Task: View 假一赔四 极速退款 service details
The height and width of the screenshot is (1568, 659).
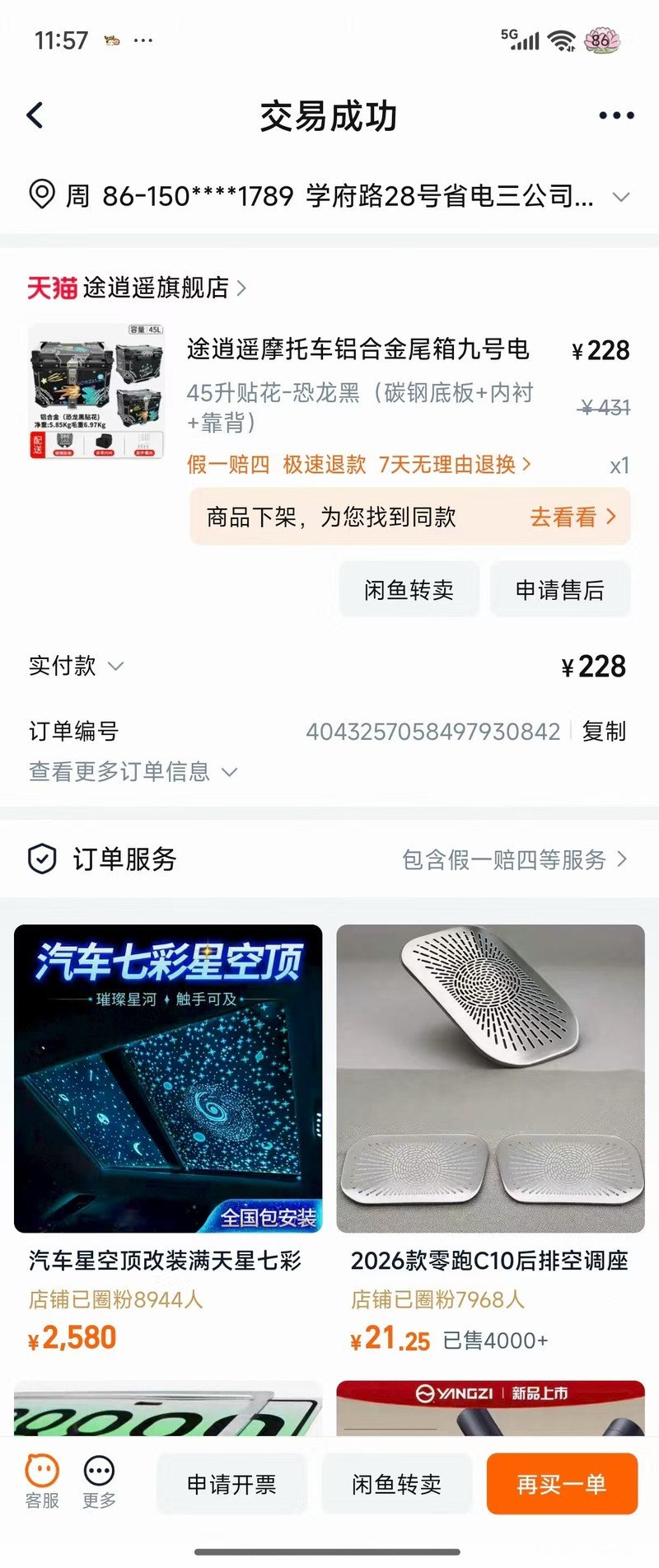Action: 358,465
